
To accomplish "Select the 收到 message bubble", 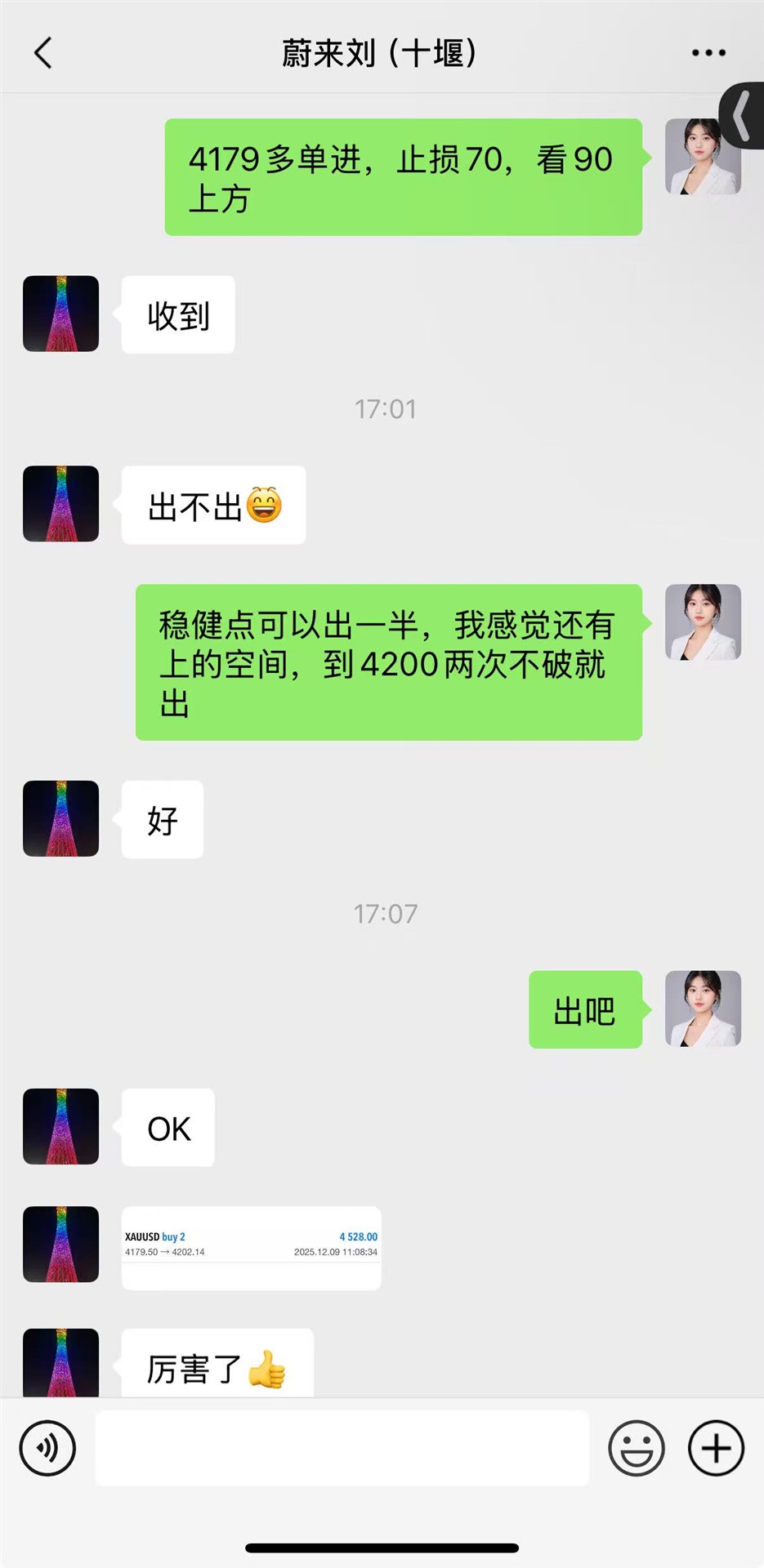I will point(178,314).
